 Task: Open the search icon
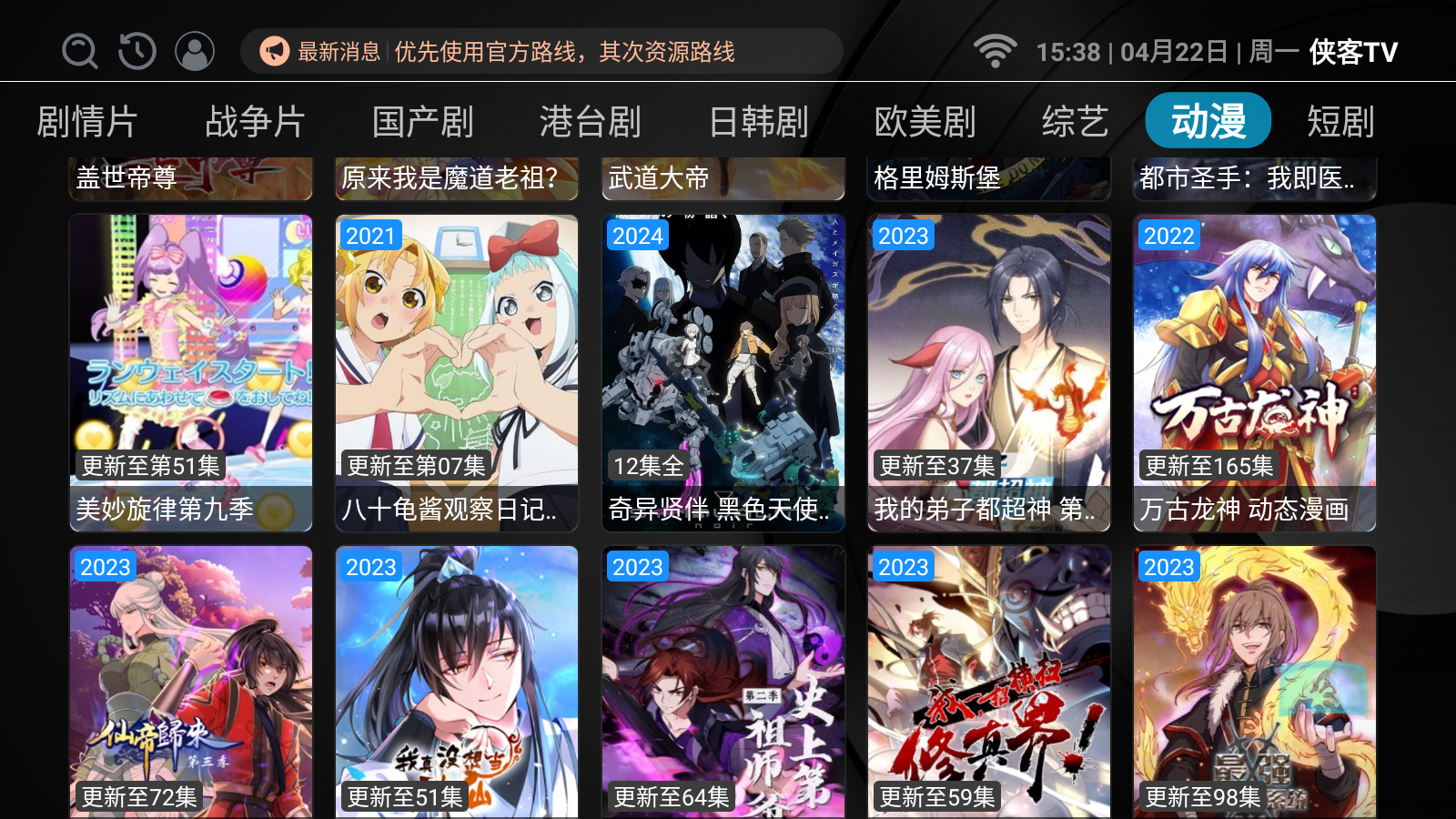[79, 51]
